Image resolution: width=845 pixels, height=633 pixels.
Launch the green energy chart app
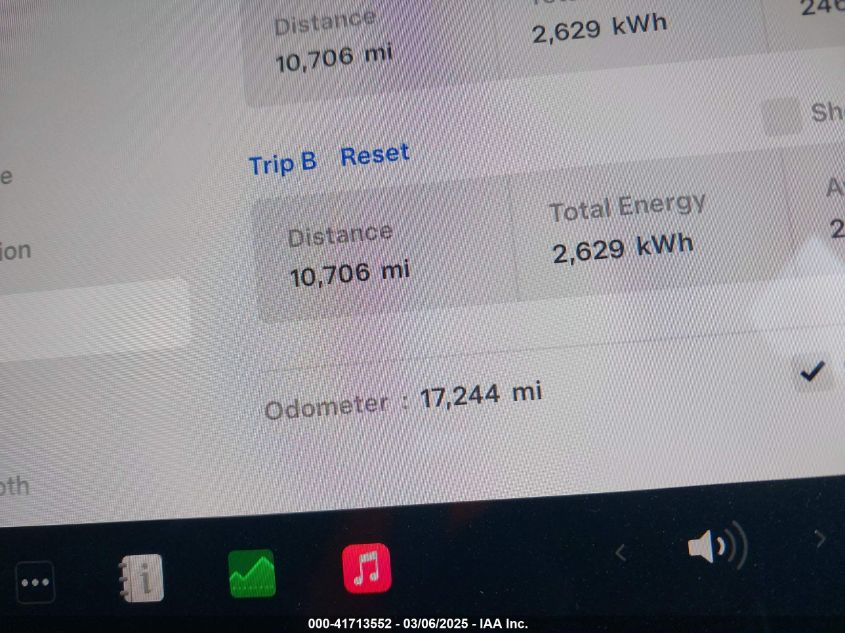click(x=252, y=574)
